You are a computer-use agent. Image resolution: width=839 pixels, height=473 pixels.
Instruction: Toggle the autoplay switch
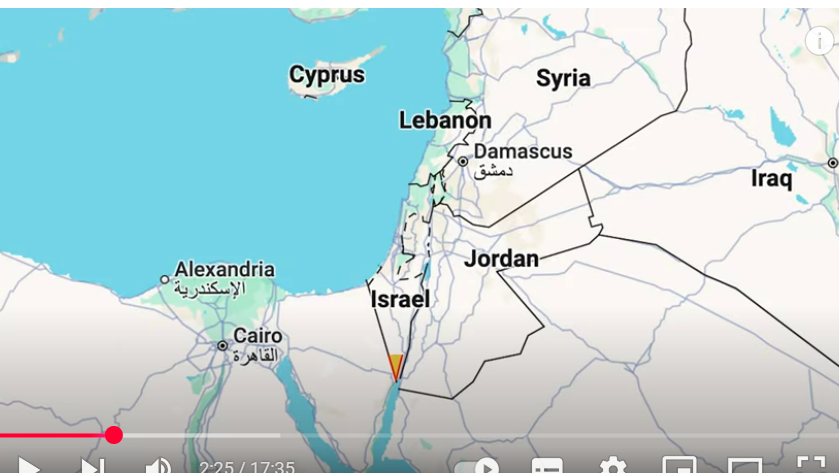pyautogui.click(x=477, y=466)
